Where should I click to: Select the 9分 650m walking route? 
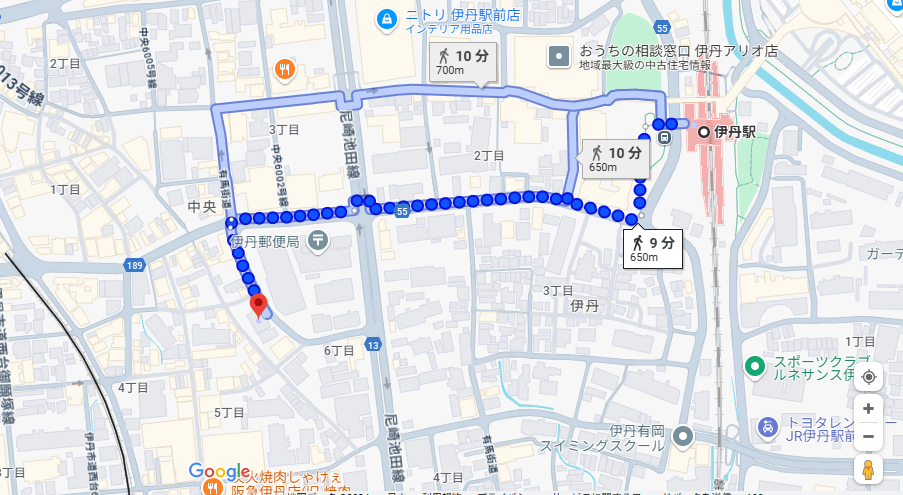pyautogui.click(x=654, y=249)
